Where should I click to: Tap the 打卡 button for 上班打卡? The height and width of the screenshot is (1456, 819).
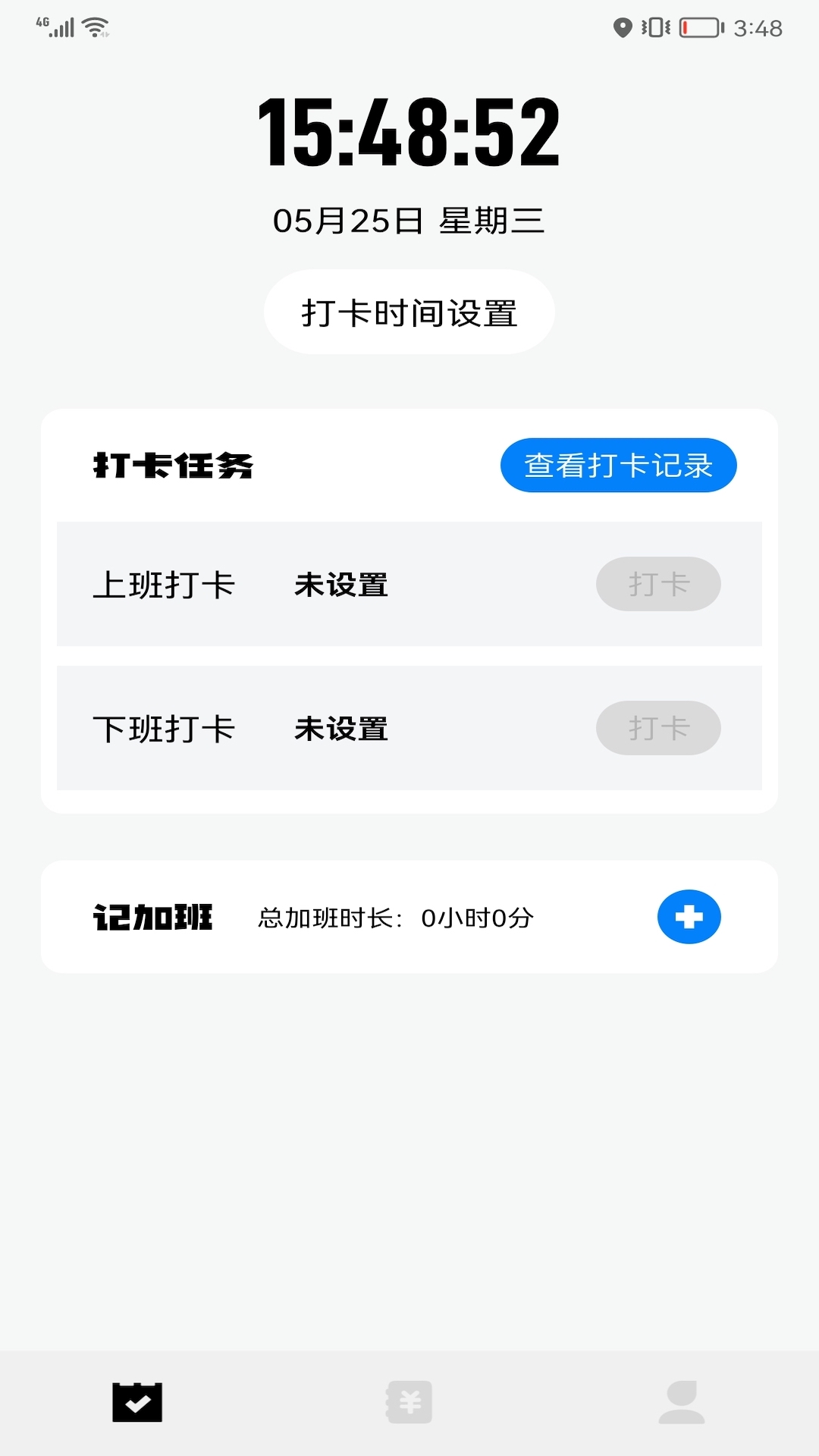(657, 583)
